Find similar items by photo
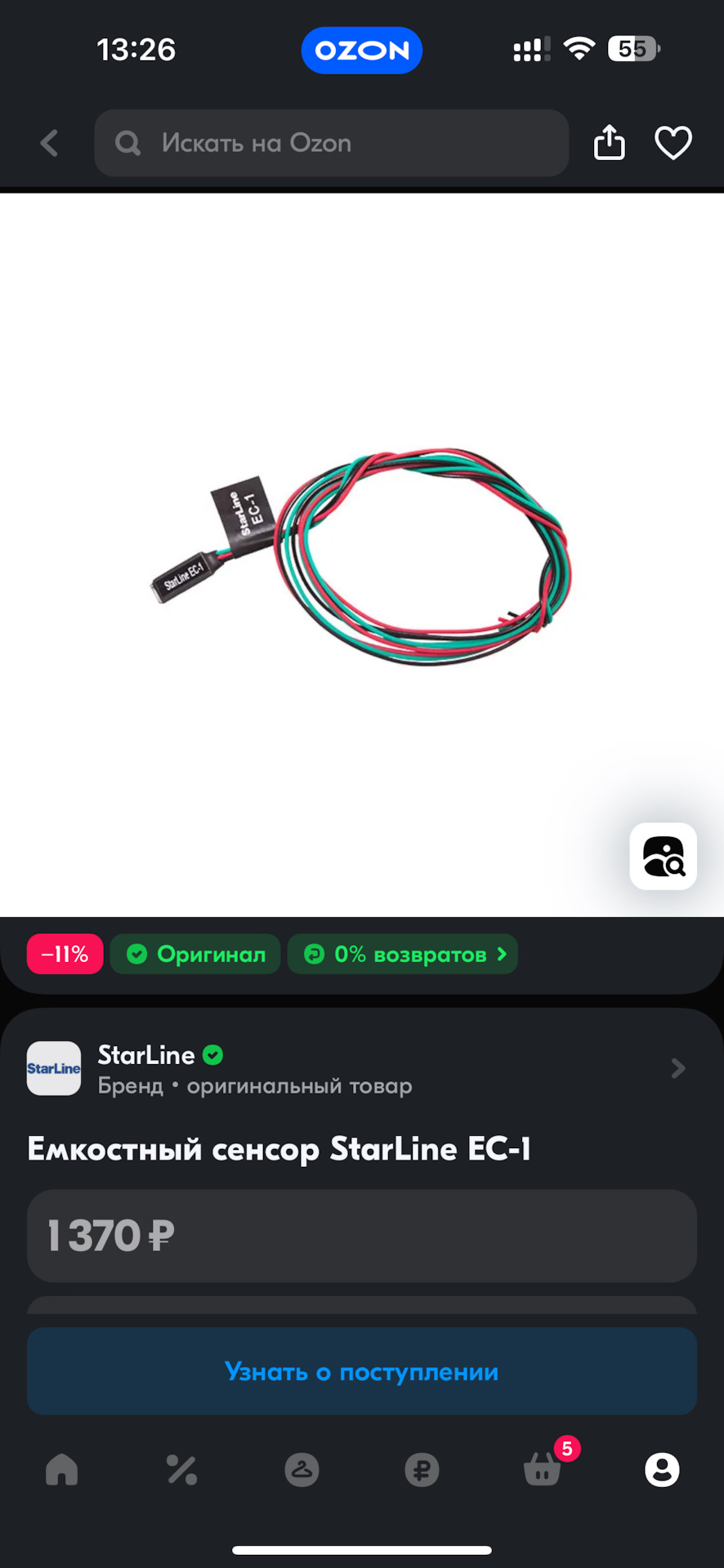This screenshot has width=724, height=1568. point(663,857)
